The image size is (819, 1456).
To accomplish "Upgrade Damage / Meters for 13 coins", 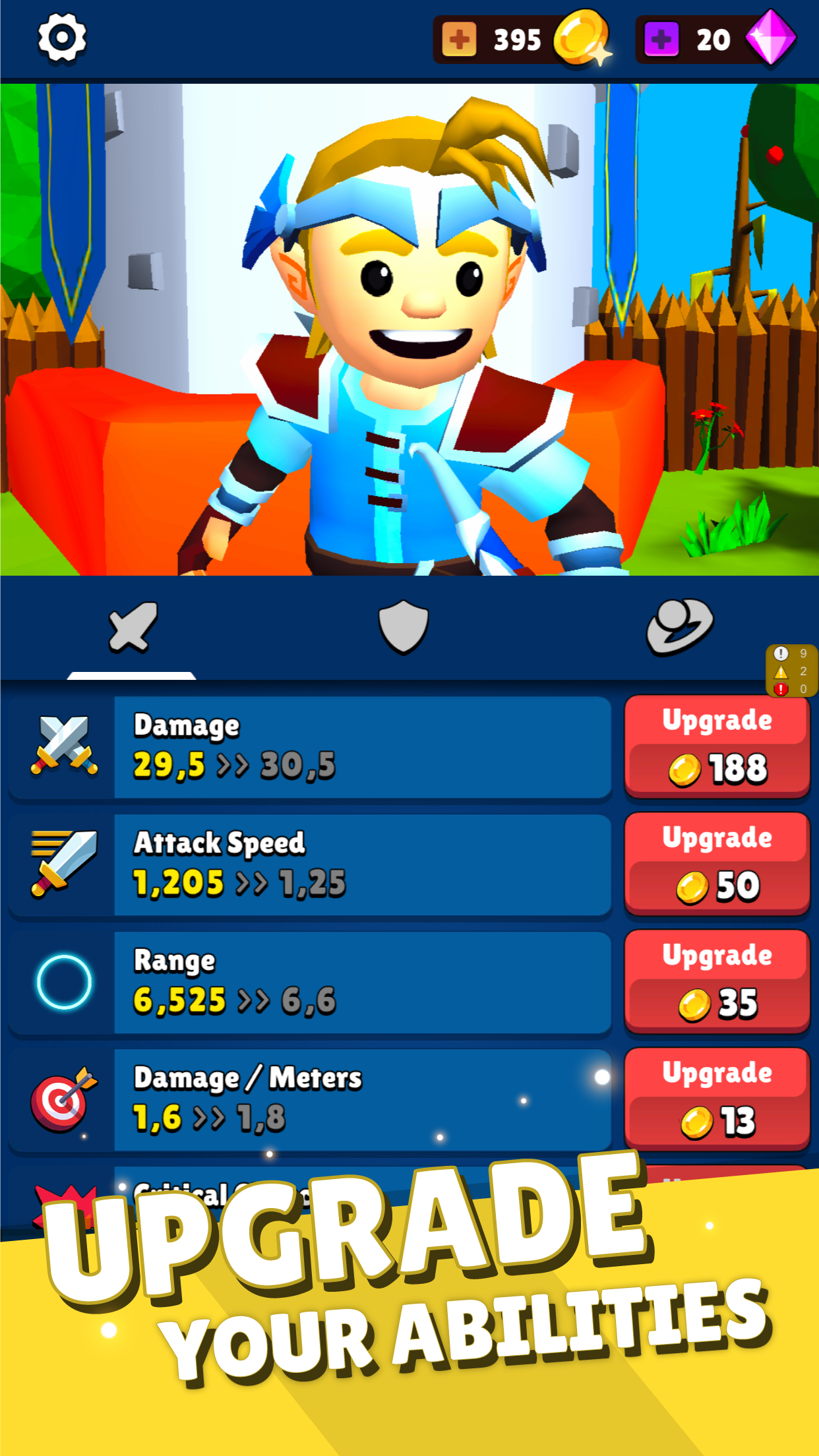I will [717, 1099].
